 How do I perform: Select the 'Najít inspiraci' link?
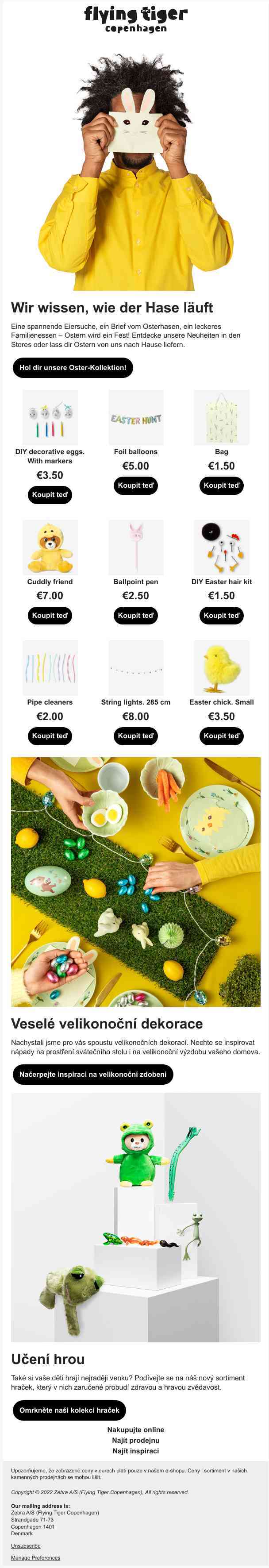pos(135,1451)
